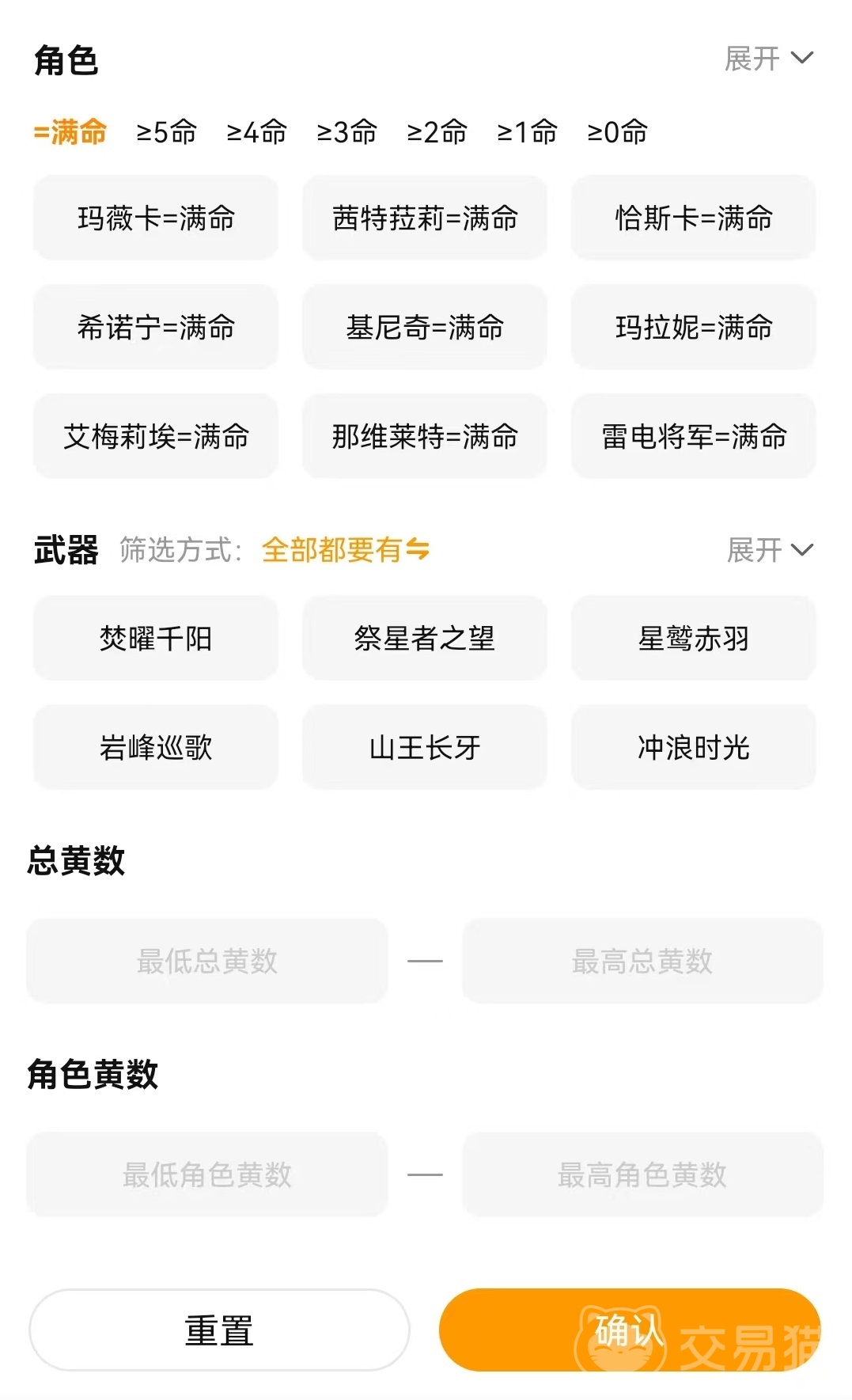Screen dimensions: 852x1400
Task: Choose 茜特菈莉=满命 character filter
Action: click(425, 218)
